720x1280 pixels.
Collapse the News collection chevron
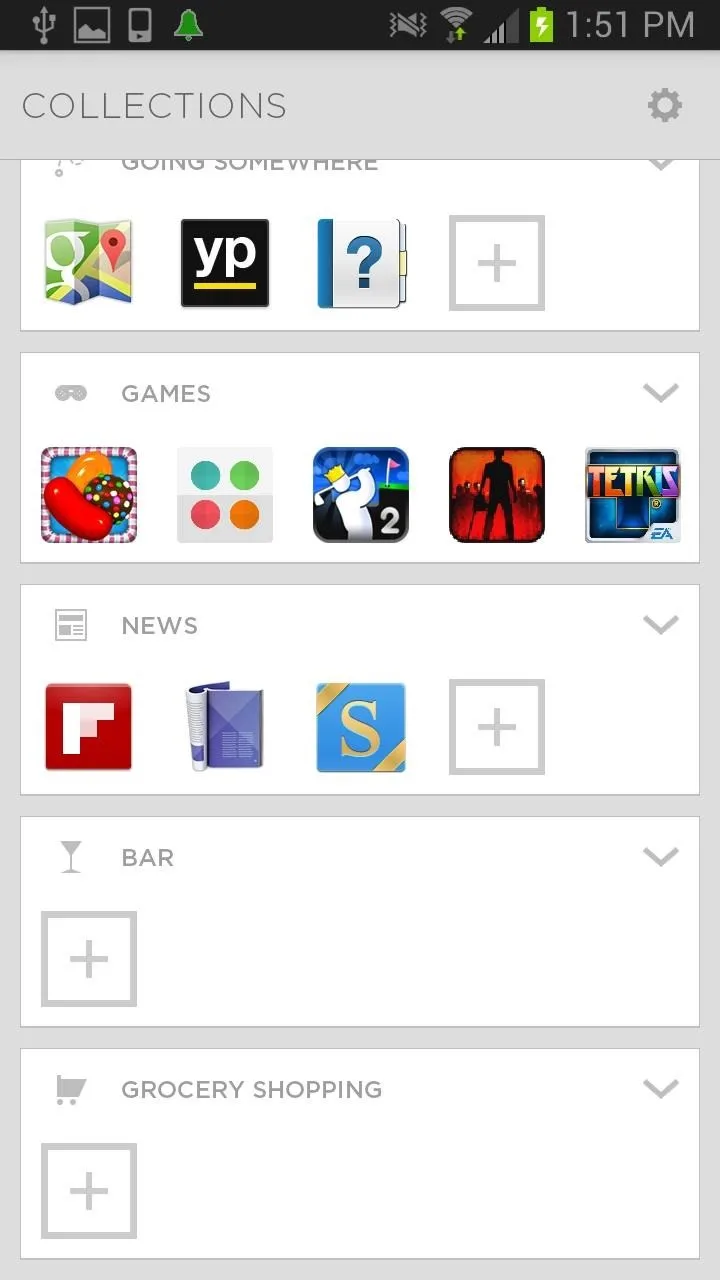click(x=661, y=625)
